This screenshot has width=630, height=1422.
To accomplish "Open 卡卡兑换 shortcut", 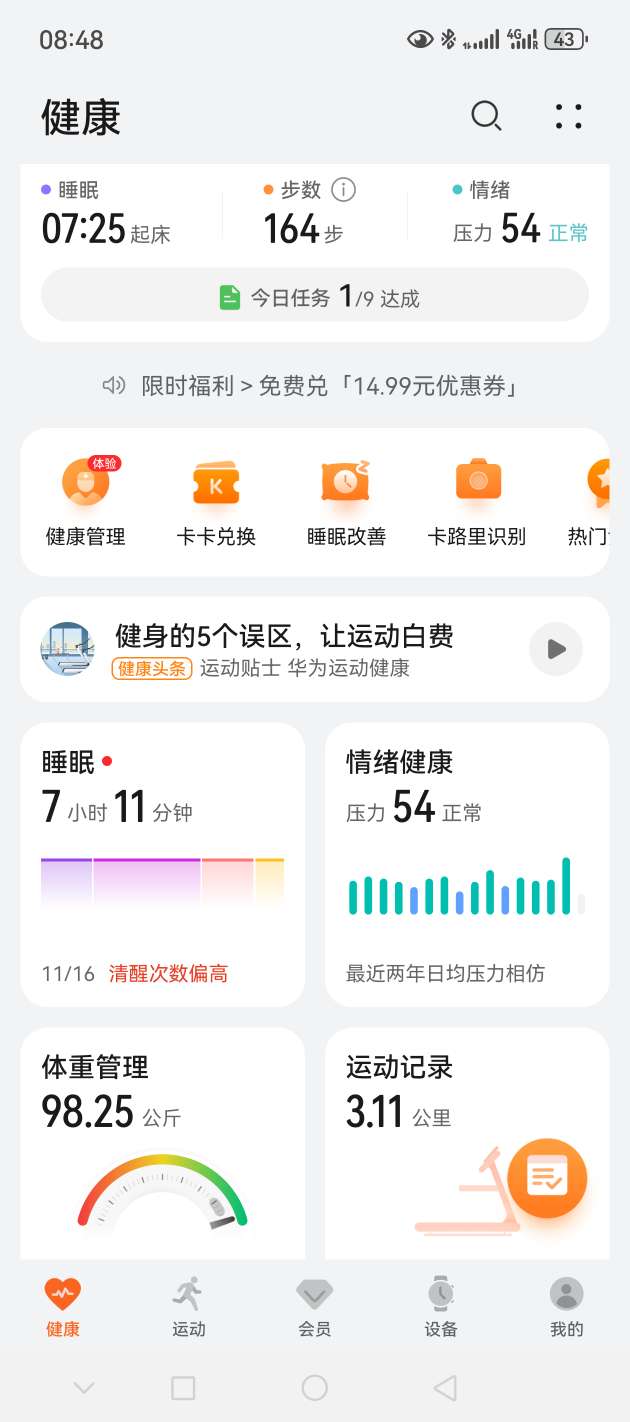I will click(216, 502).
